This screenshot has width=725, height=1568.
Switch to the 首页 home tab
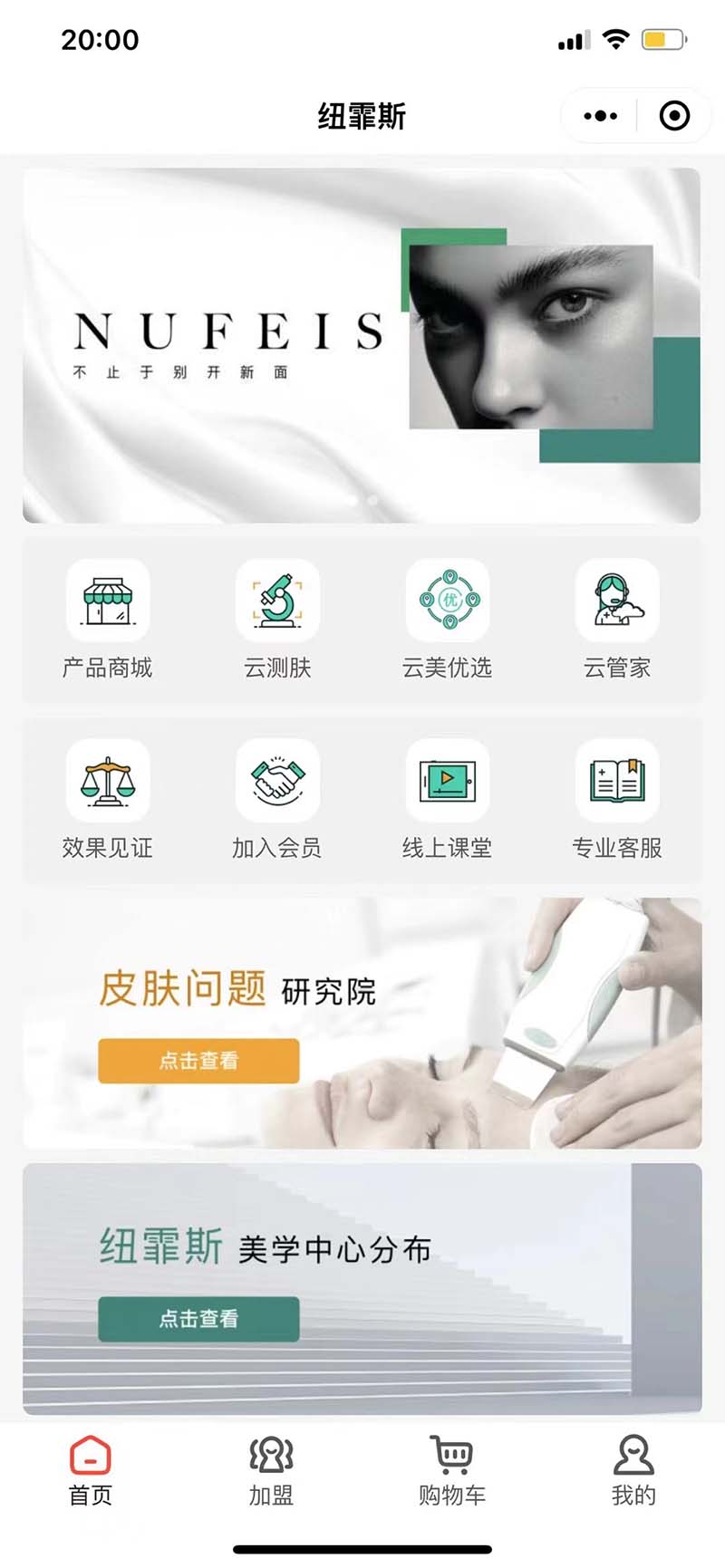pos(91,1470)
